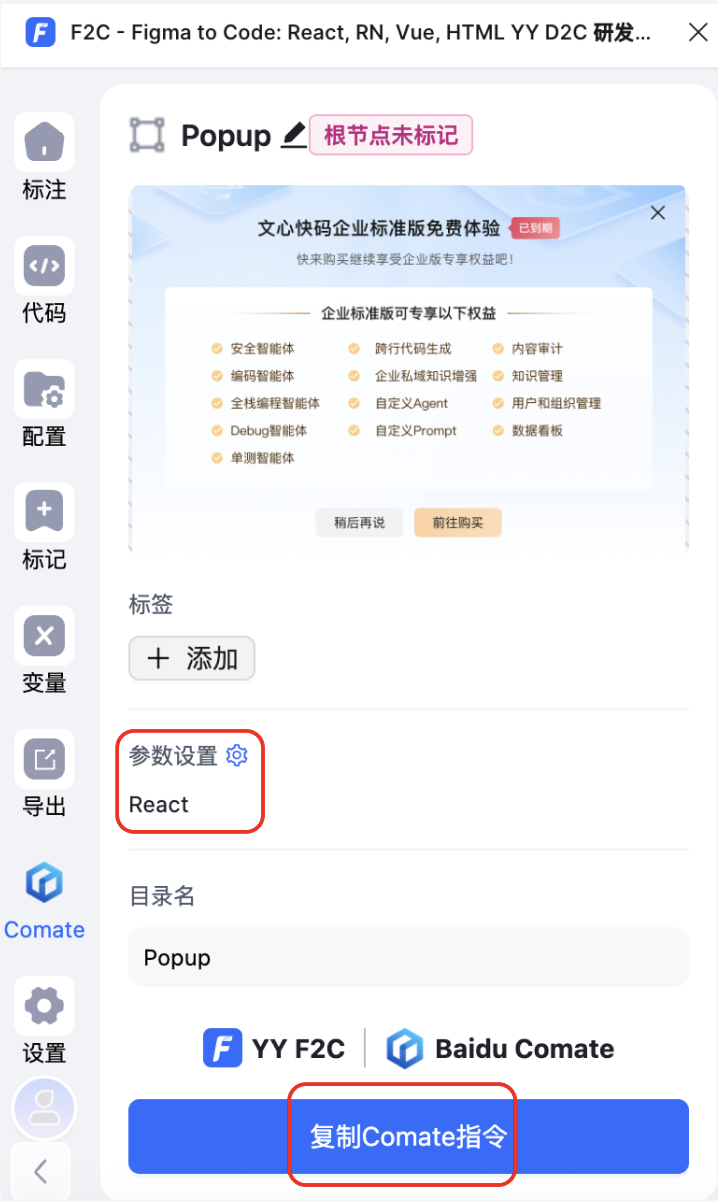The height and width of the screenshot is (1202, 718).
Task: Switch to the 导出 tab
Action: pyautogui.click(x=44, y=775)
